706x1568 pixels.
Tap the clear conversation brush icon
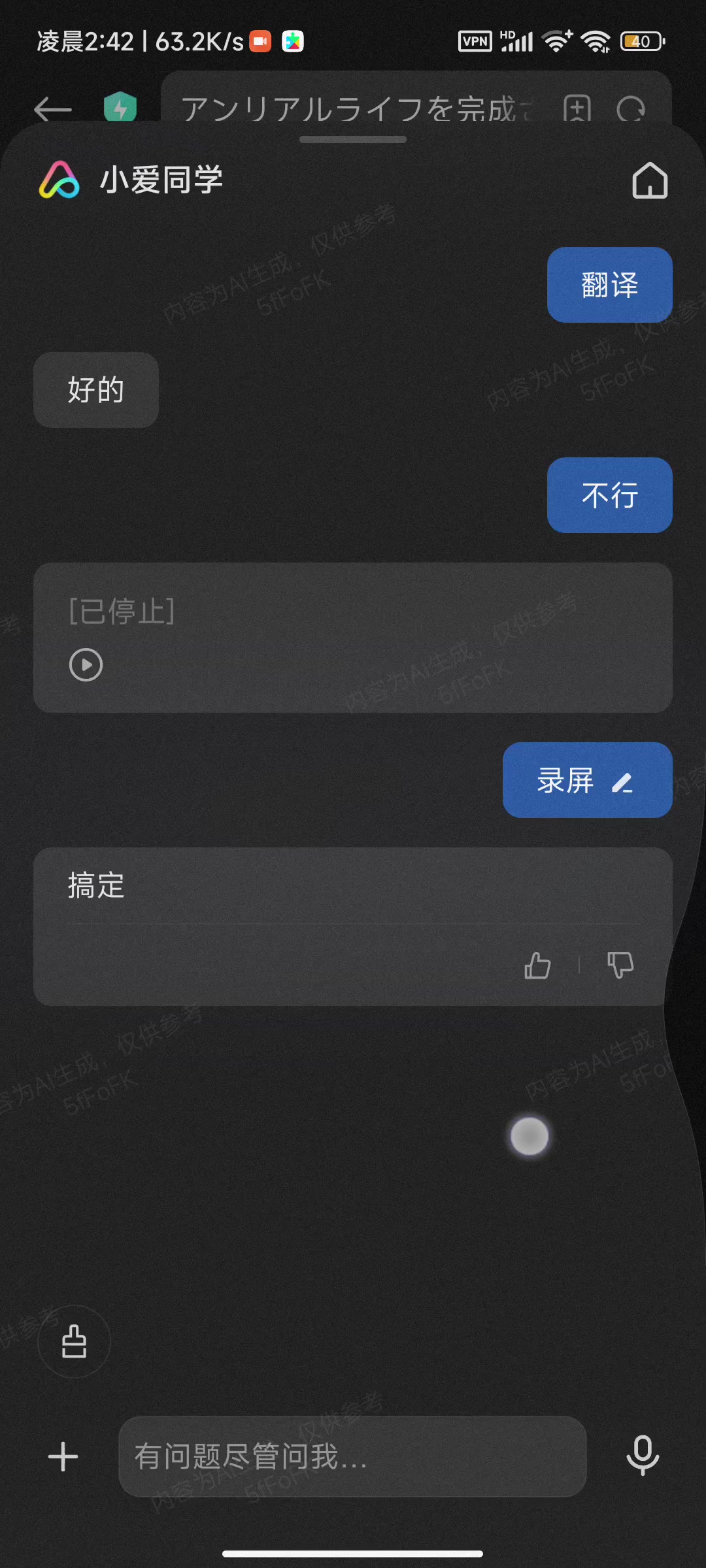pyautogui.click(x=74, y=1341)
